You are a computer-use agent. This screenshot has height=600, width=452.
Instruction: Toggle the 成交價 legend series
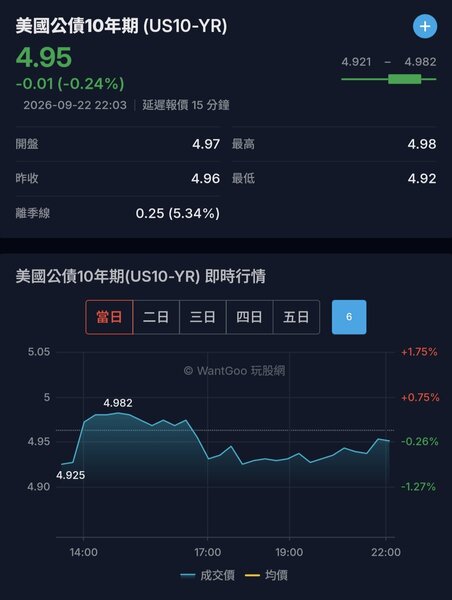point(207,575)
